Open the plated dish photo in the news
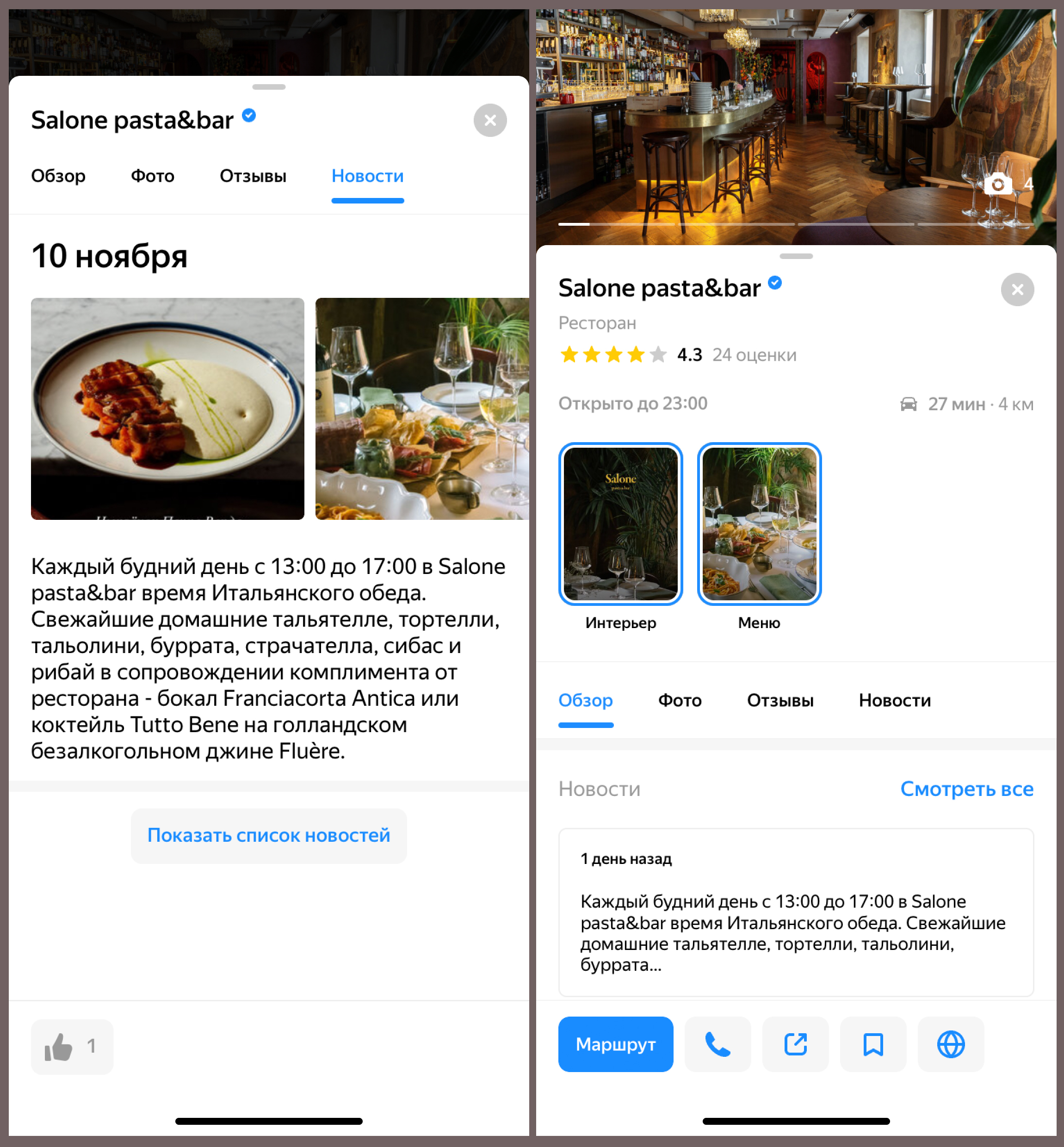The height and width of the screenshot is (1147, 1064). [x=167, y=408]
